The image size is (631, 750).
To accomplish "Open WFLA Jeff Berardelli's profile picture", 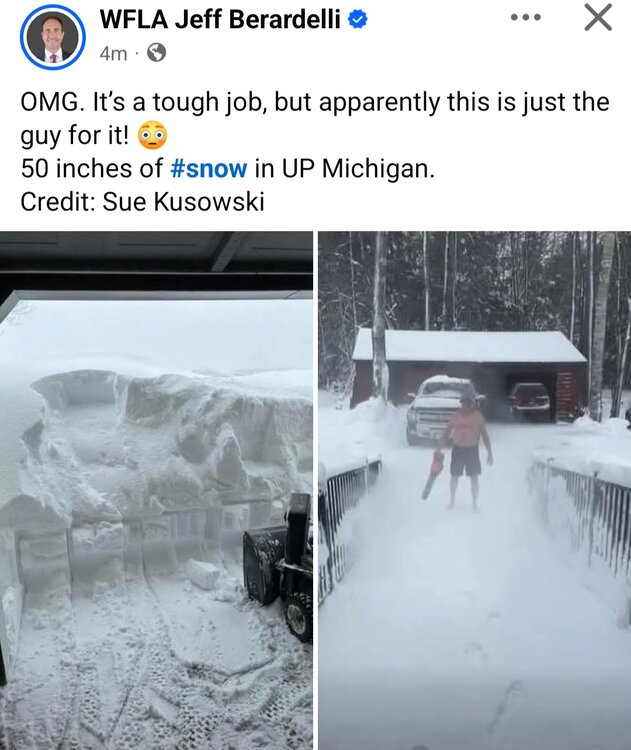I will (52, 37).
